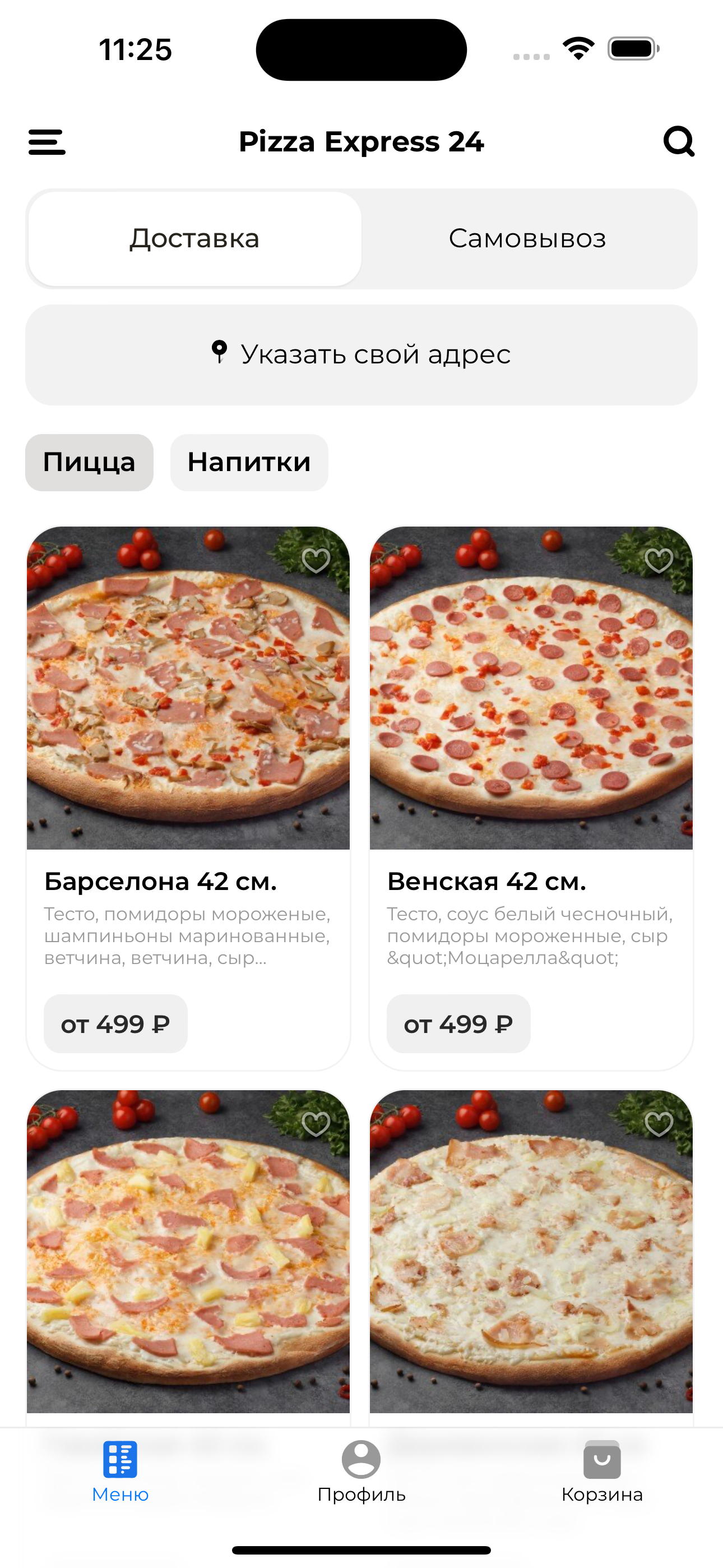Select the Пицца category chip
Viewport: 723px width, 1568px height.
click(x=90, y=463)
